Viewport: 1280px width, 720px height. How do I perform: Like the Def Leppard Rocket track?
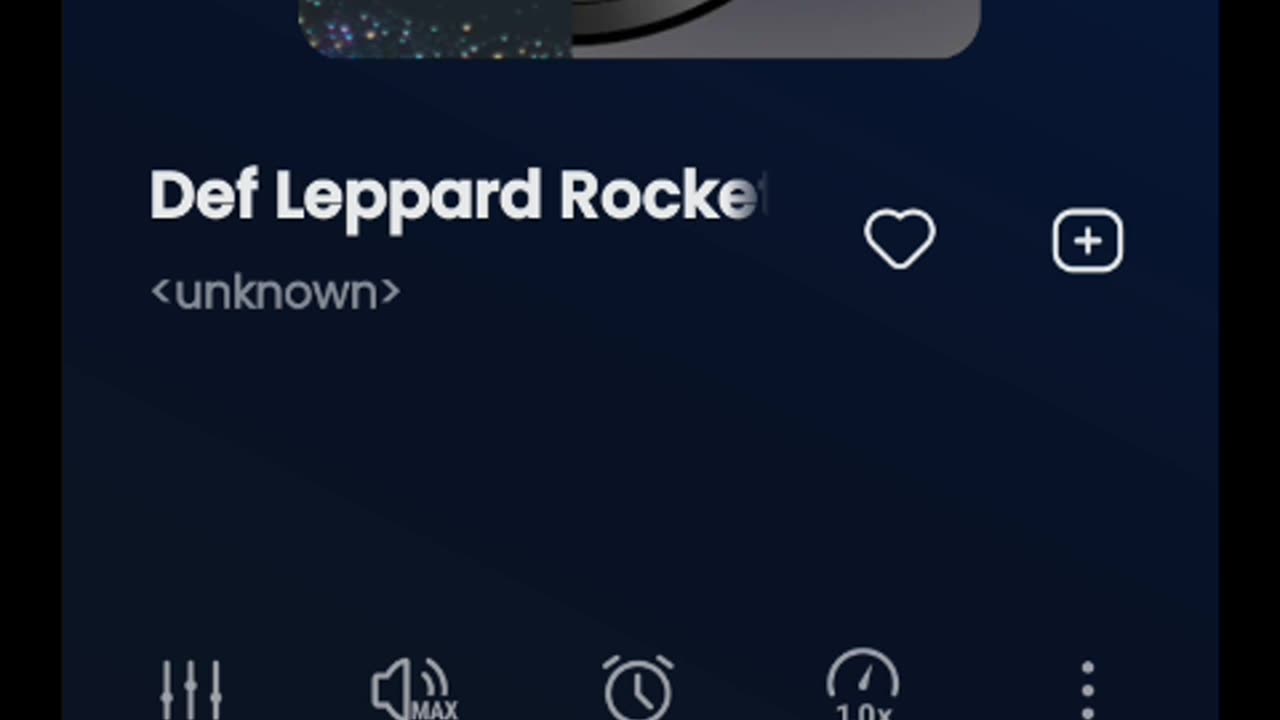click(899, 239)
